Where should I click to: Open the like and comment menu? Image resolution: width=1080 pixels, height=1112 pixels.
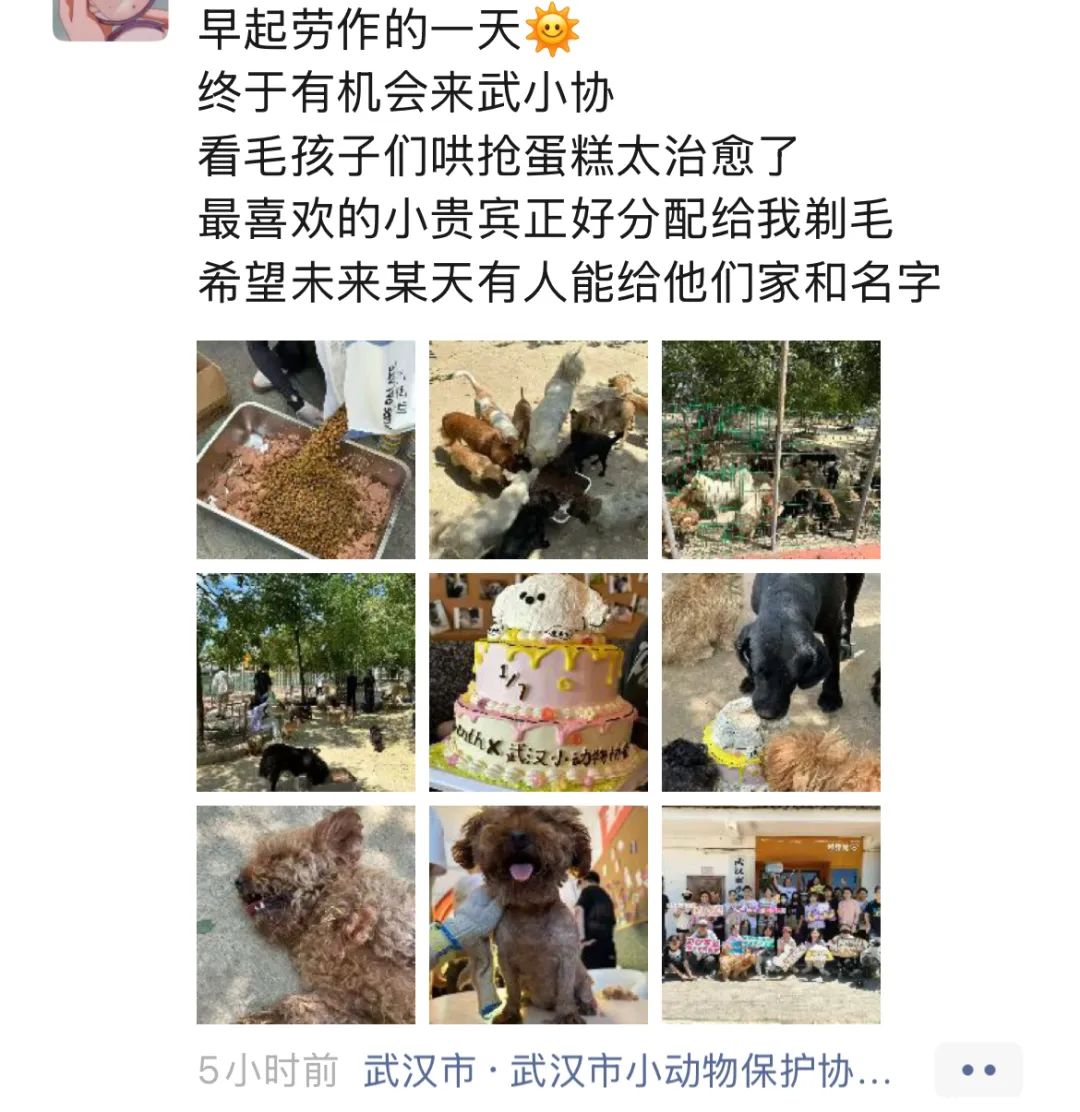click(978, 1070)
